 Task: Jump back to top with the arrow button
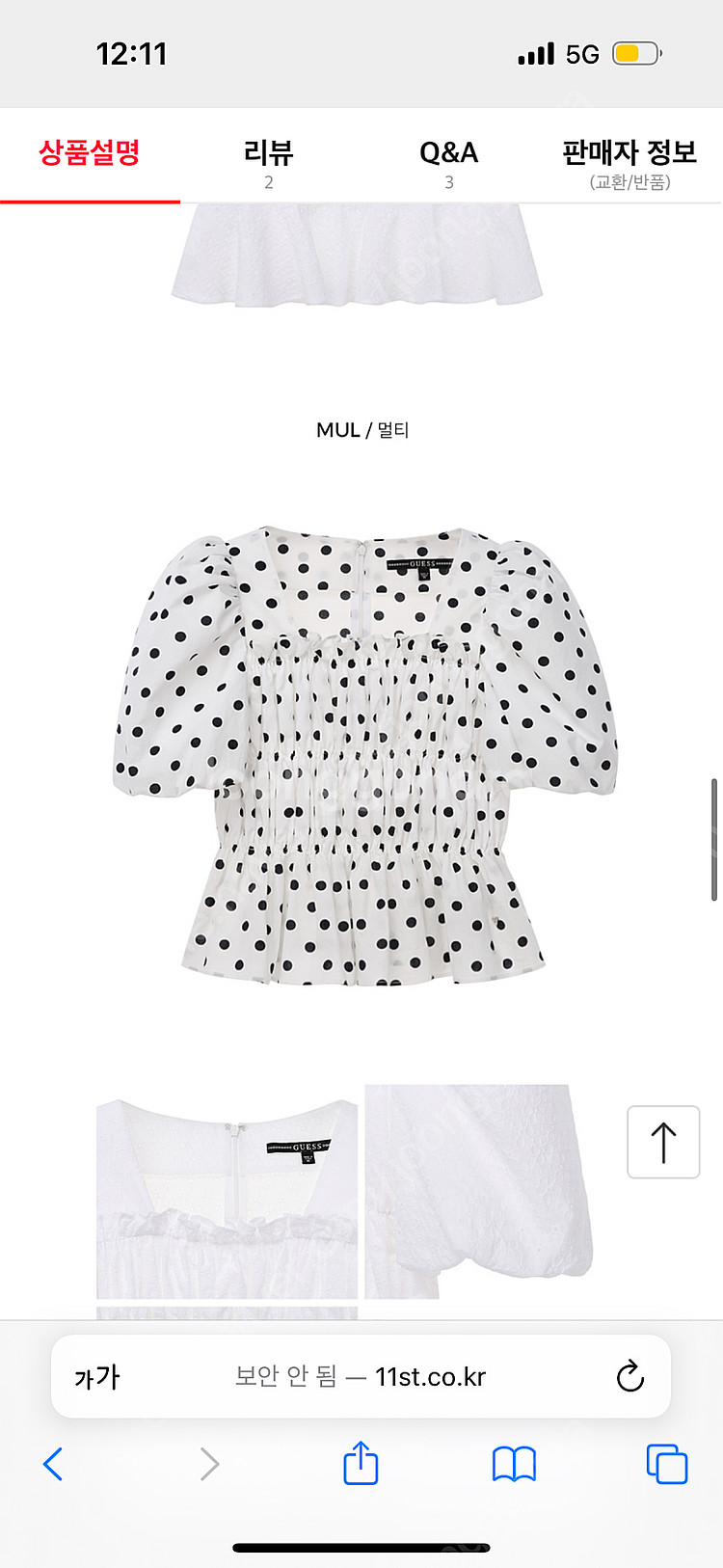pos(663,1142)
